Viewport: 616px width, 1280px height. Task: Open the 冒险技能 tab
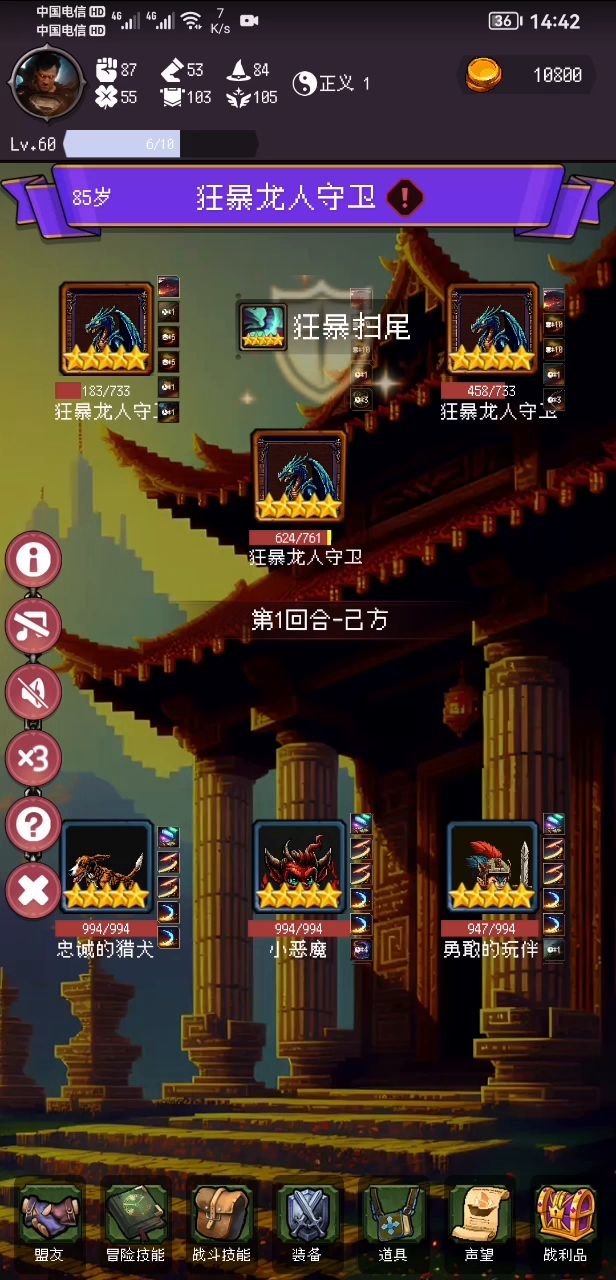[x=135, y=1224]
